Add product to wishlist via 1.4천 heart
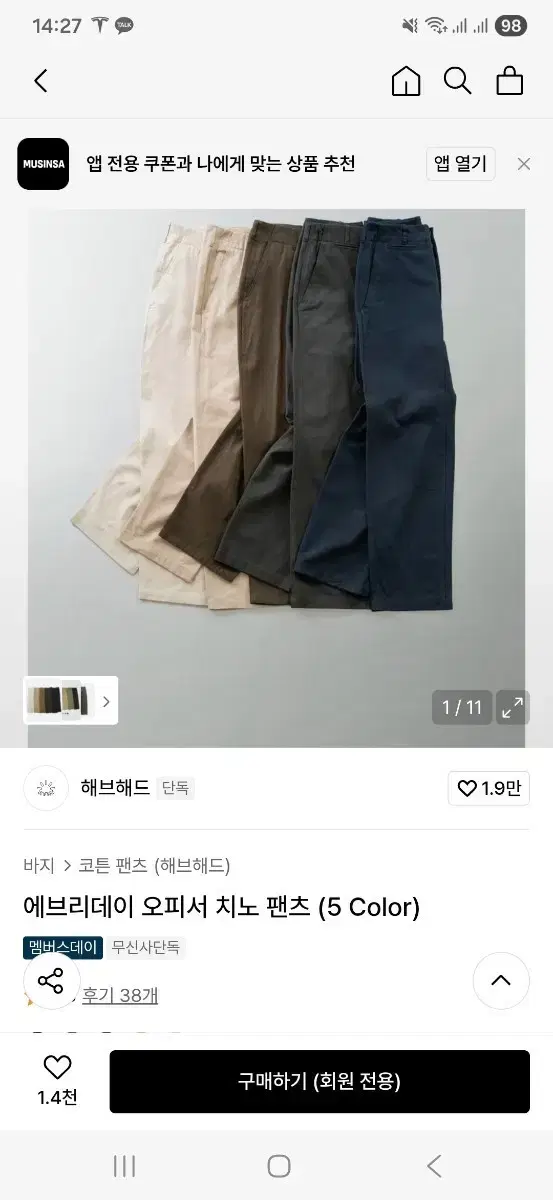 [57, 1081]
